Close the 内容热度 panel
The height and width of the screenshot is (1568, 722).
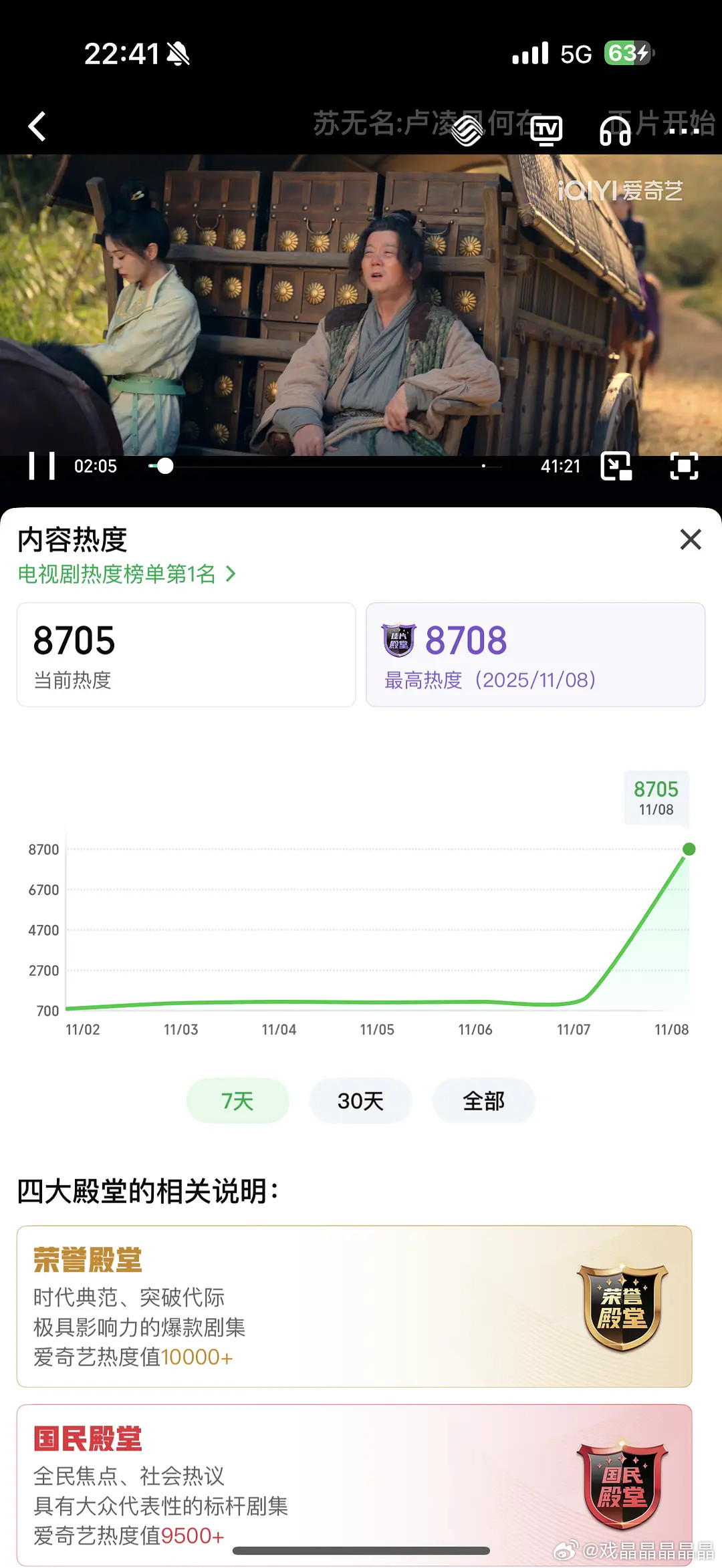tap(691, 540)
